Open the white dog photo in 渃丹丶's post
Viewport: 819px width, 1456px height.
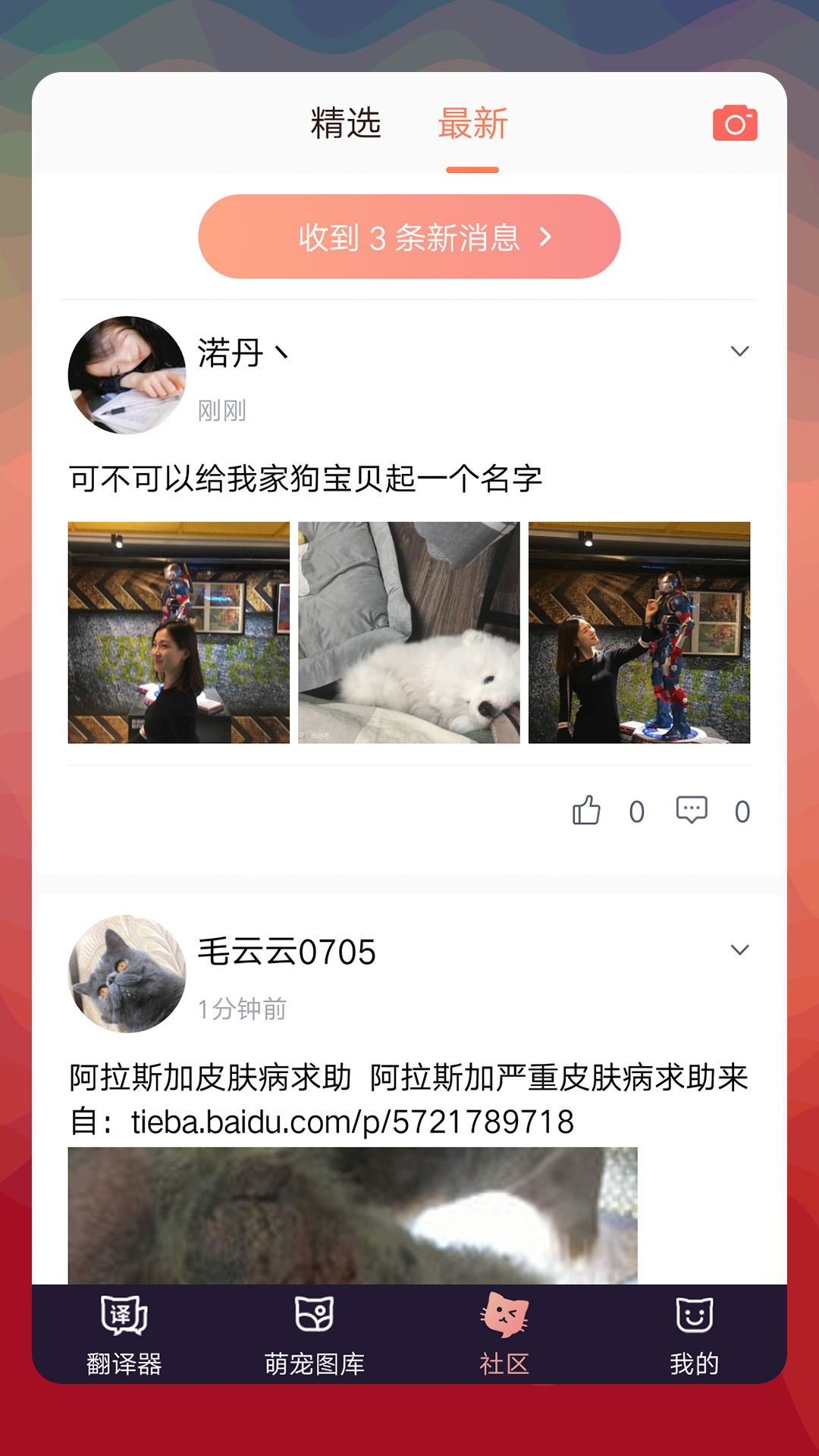pyautogui.click(x=409, y=632)
